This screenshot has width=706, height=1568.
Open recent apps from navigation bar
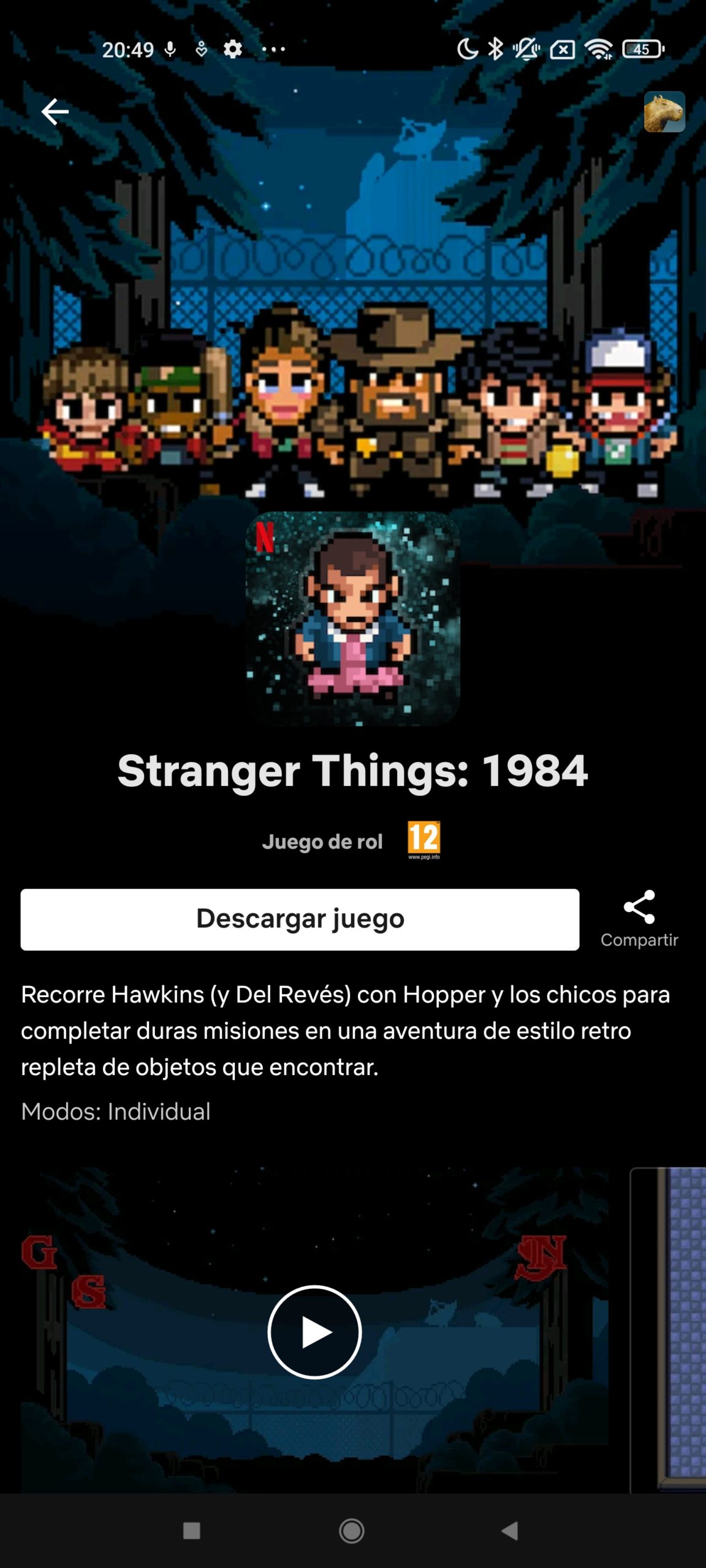click(x=192, y=1531)
